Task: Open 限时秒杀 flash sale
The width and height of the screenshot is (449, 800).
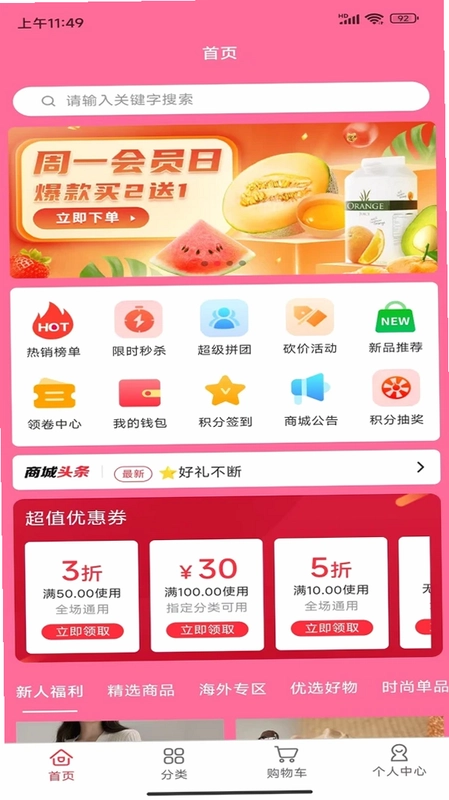Action: click(139, 329)
